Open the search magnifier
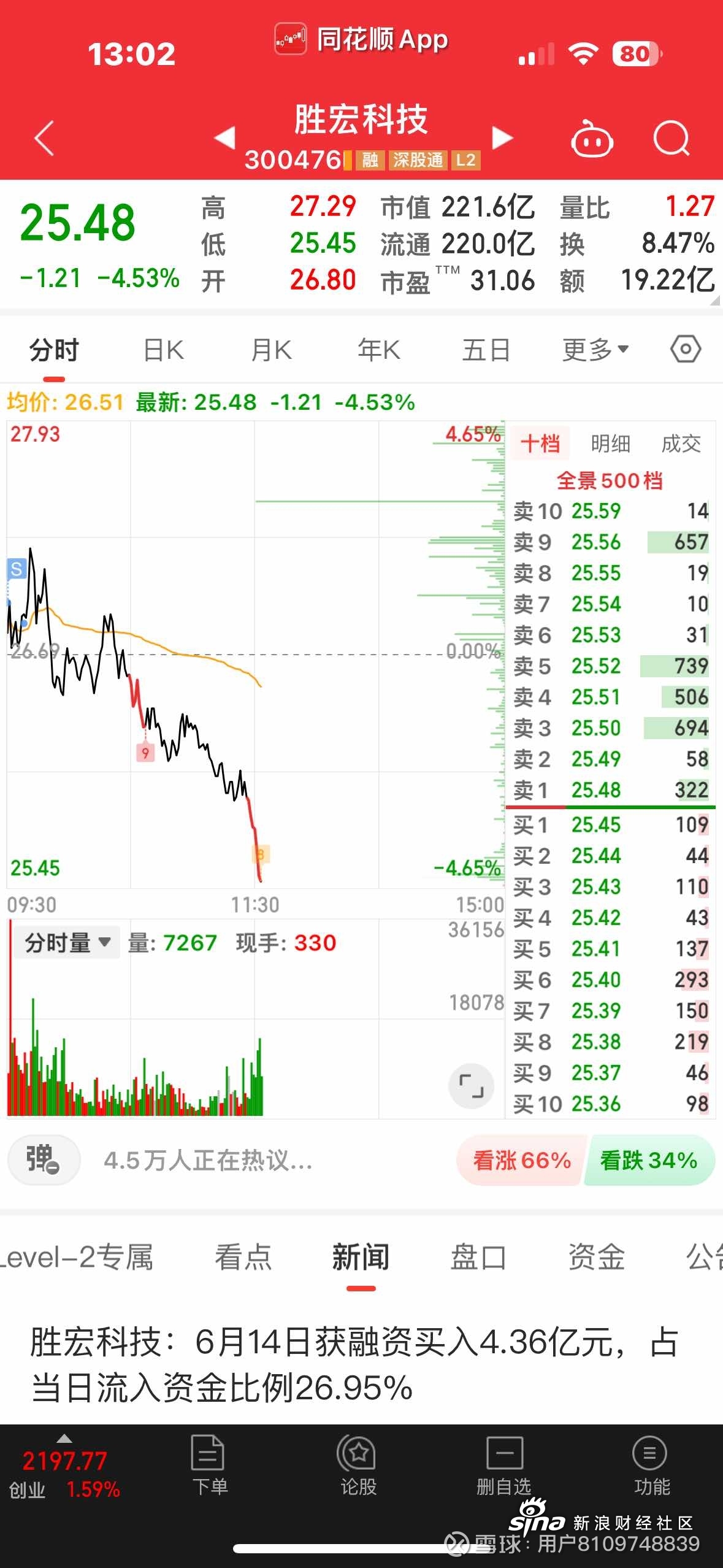The width and height of the screenshot is (723, 1568). tap(671, 138)
